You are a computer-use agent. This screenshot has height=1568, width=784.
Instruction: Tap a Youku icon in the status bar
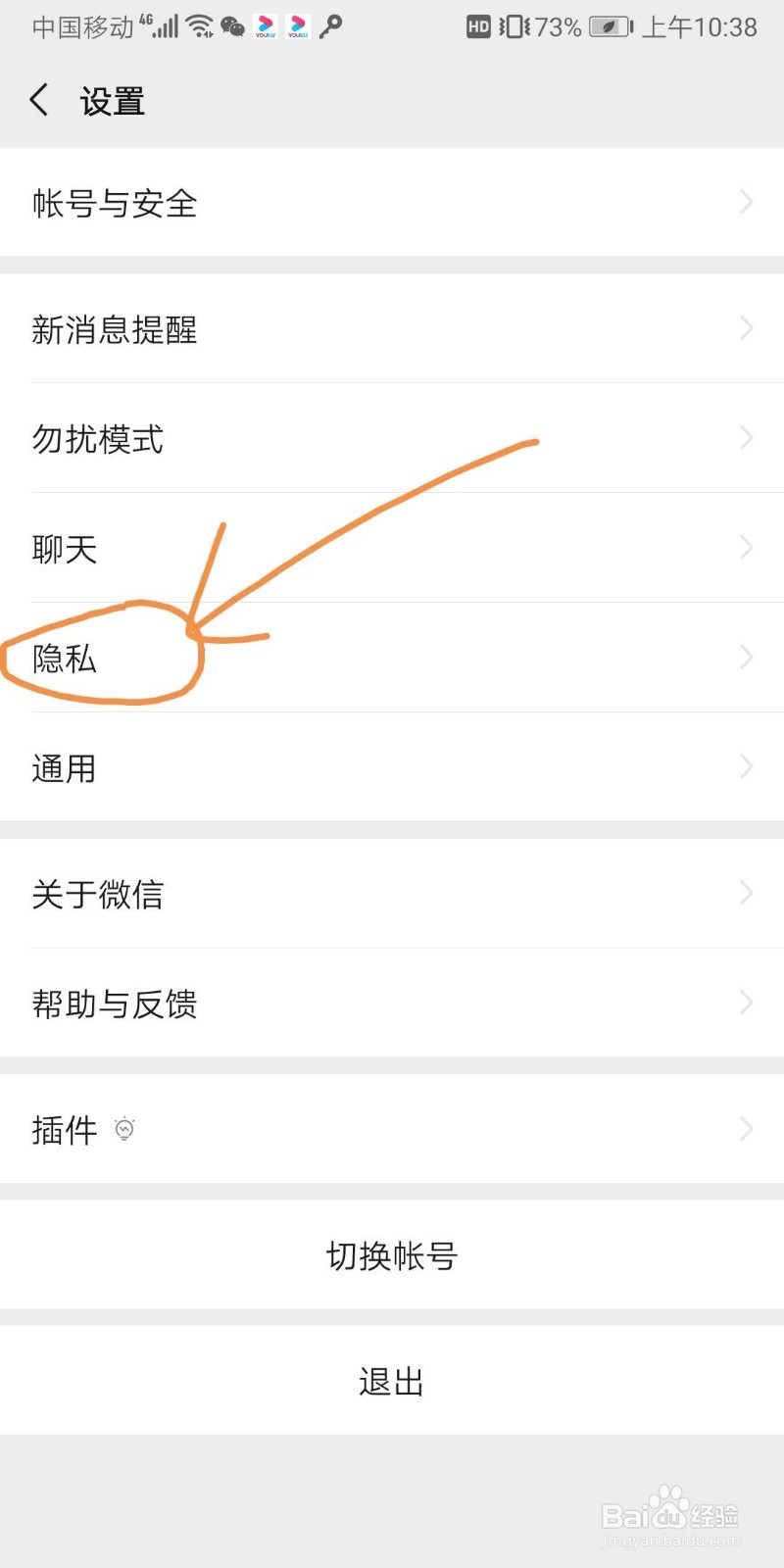point(263,26)
